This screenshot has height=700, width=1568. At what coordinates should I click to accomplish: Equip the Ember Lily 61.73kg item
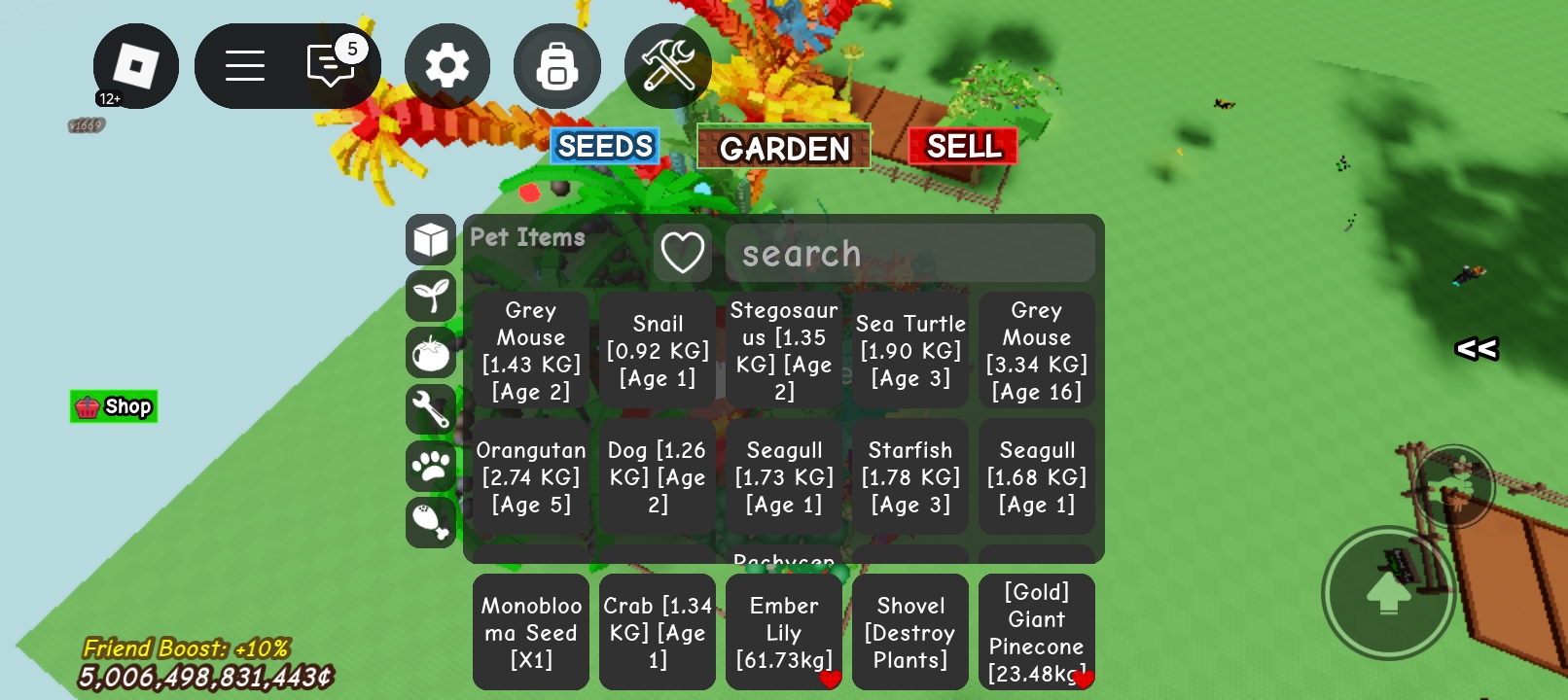[x=784, y=632]
